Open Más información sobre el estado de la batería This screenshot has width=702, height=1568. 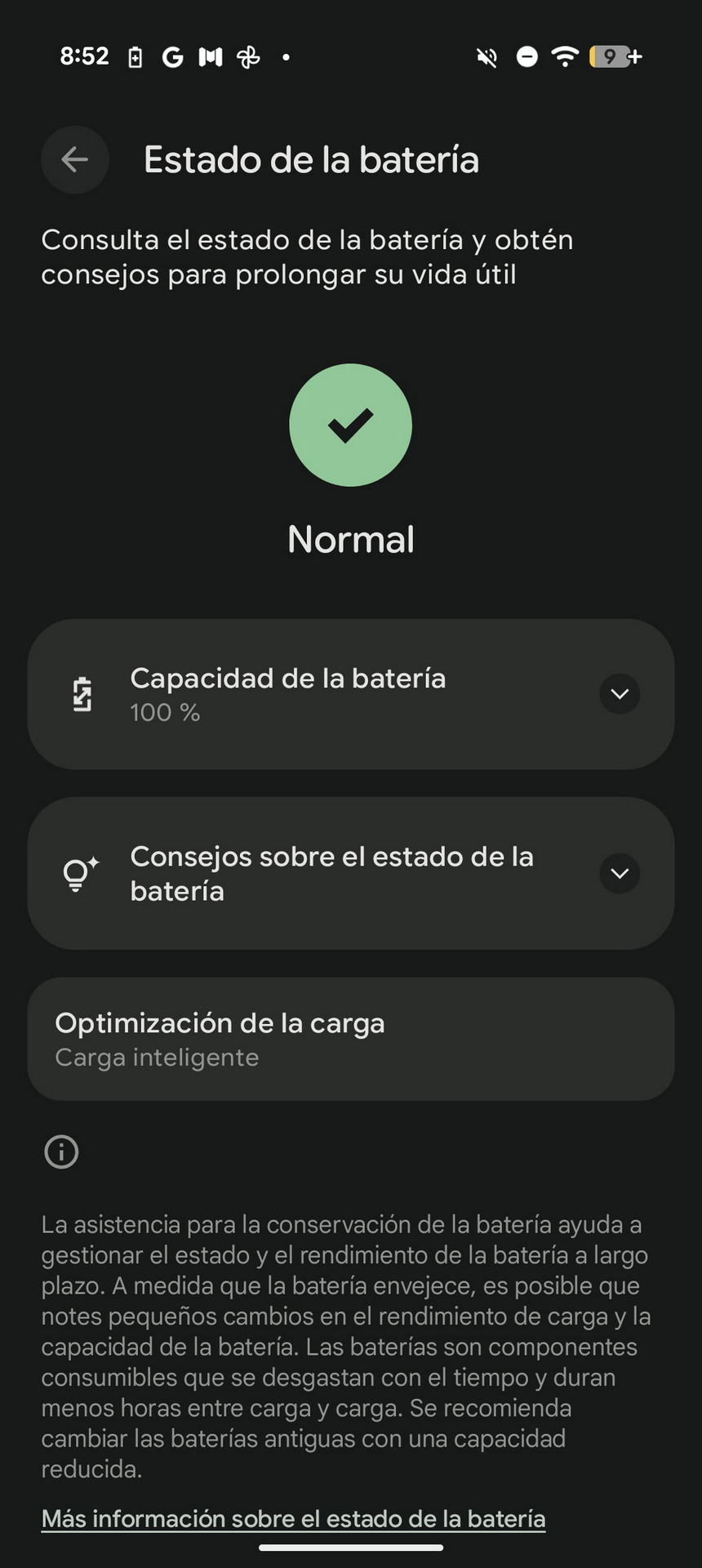293,1519
